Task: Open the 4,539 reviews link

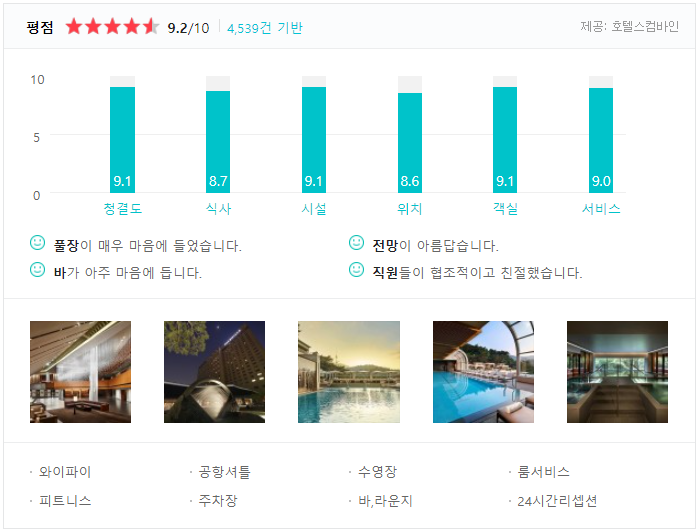Action: point(265,28)
